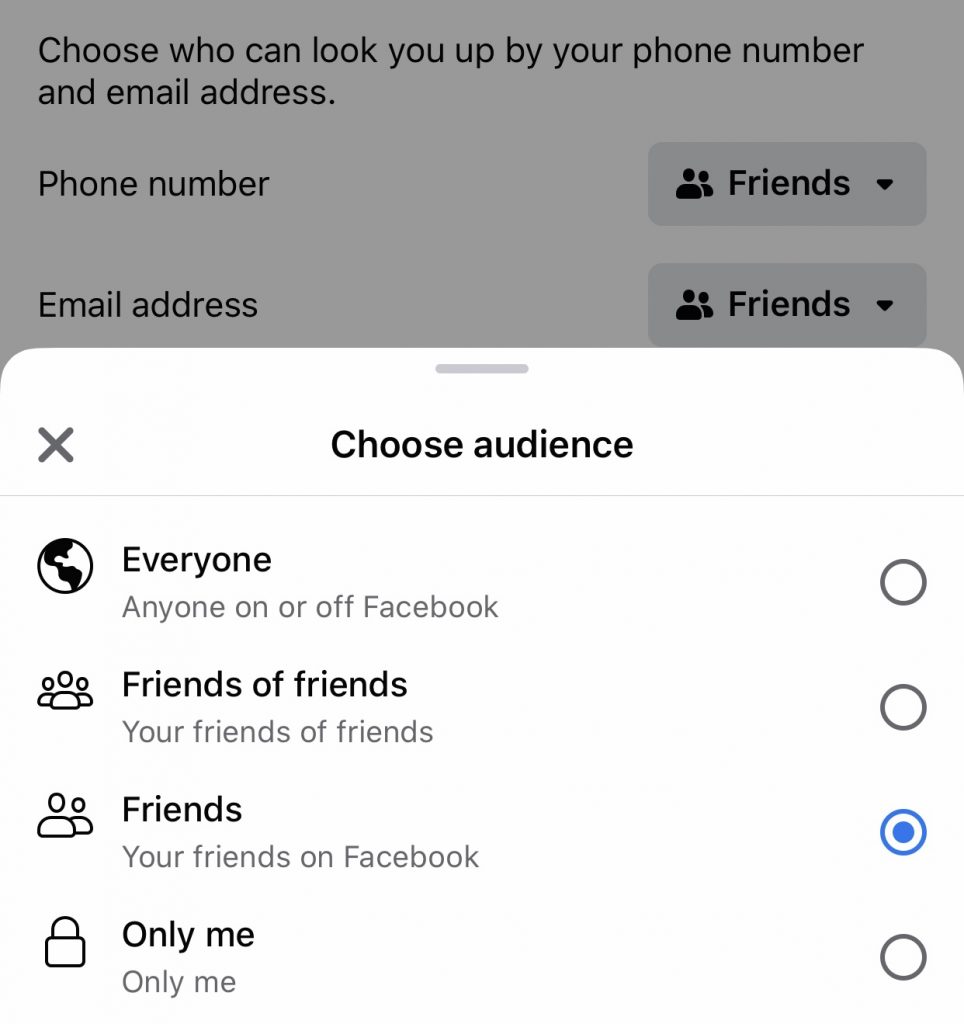Select the Everyone radio button
This screenshot has height=1024, width=964.
click(903, 582)
